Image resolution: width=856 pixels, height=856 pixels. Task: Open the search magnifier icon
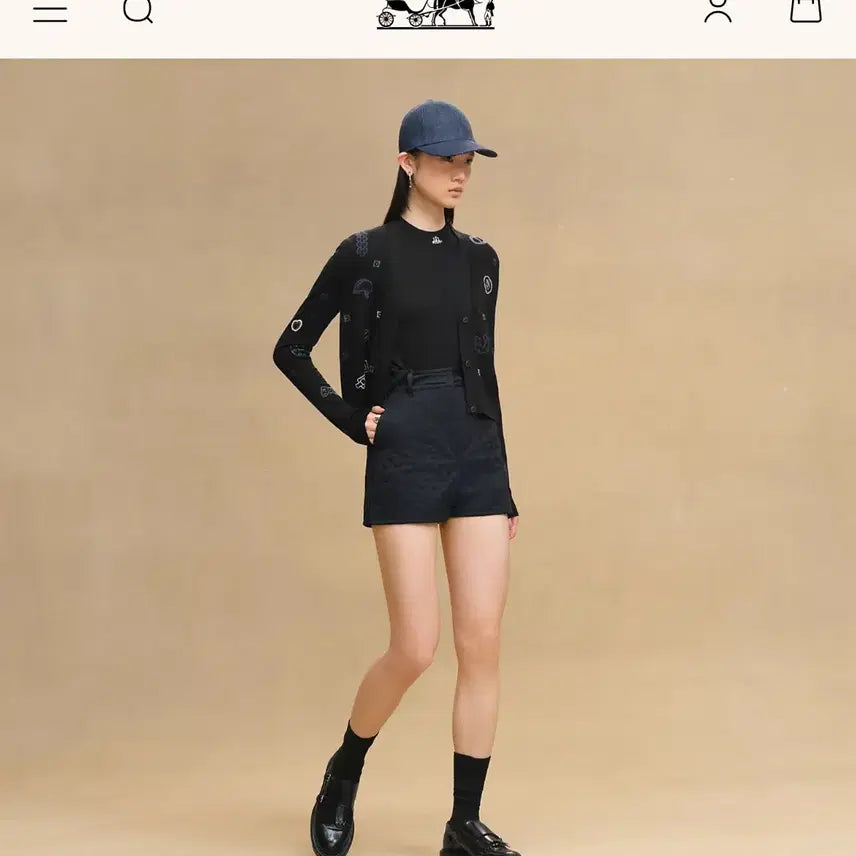tap(138, 10)
